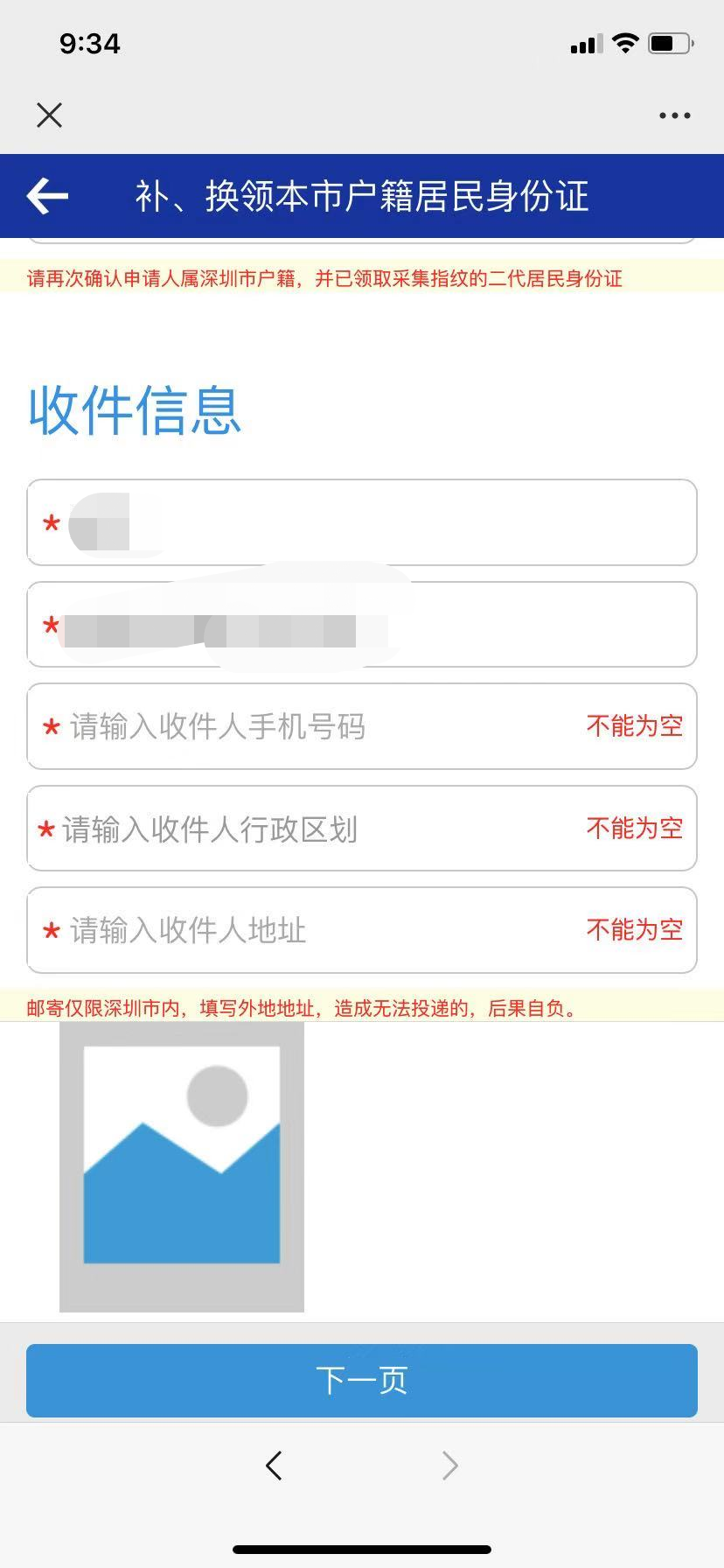The height and width of the screenshot is (1568, 724).
Task: Tap the cellular signal icon
Action: coord(587,43)
